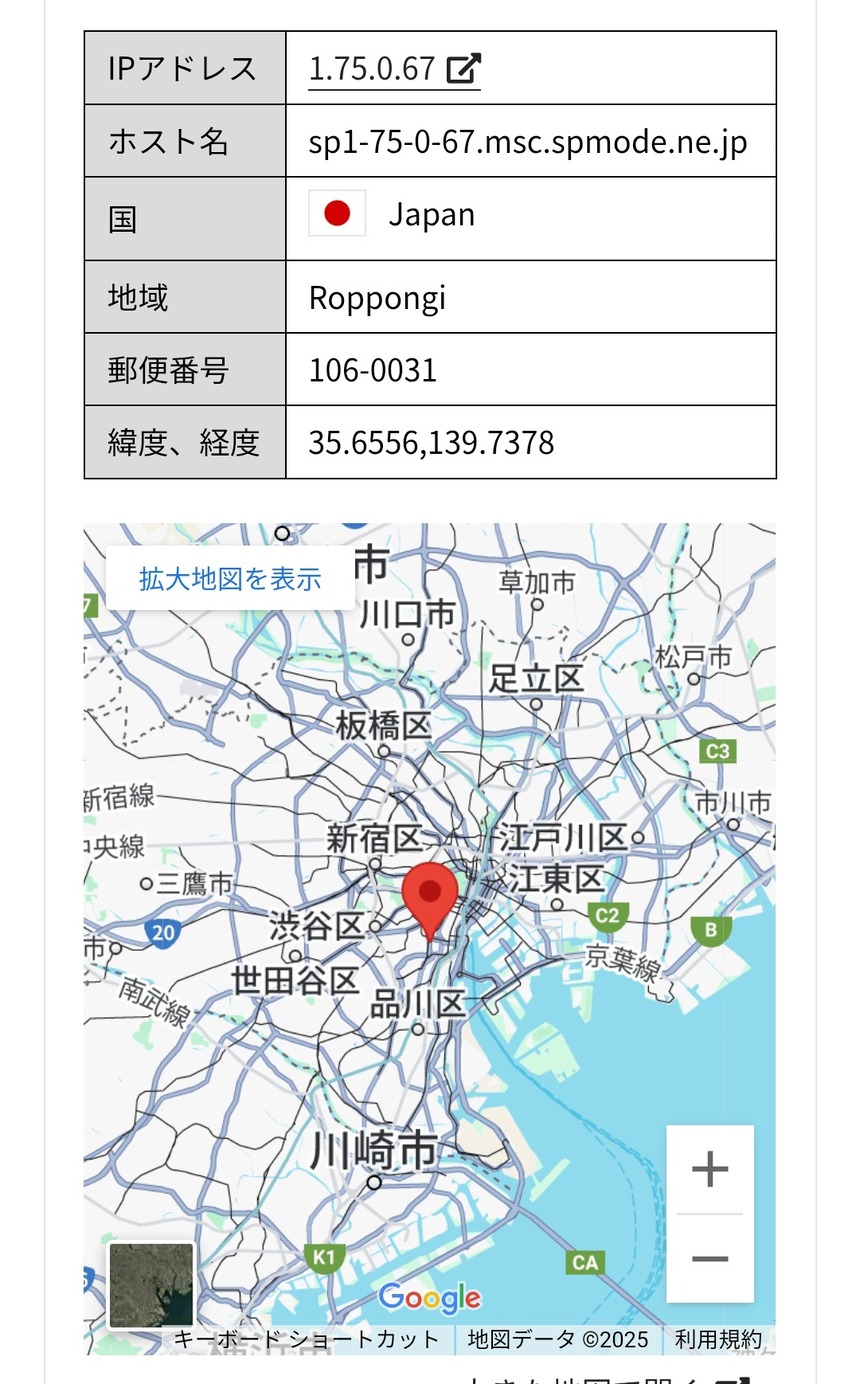
Task: Open the 1.75.0.67 IP address link
Action: 394,68
